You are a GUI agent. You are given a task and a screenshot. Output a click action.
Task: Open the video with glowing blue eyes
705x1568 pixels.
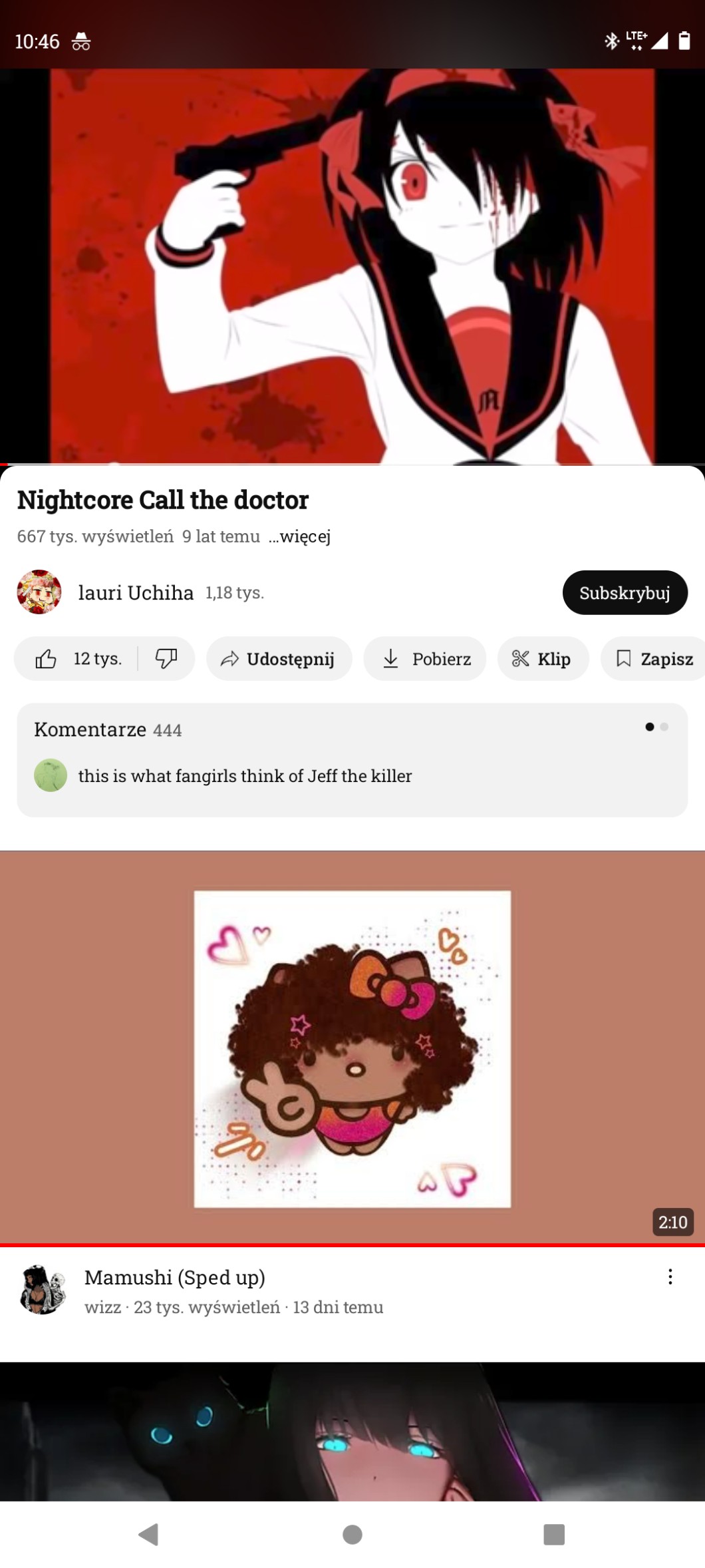352,1431
